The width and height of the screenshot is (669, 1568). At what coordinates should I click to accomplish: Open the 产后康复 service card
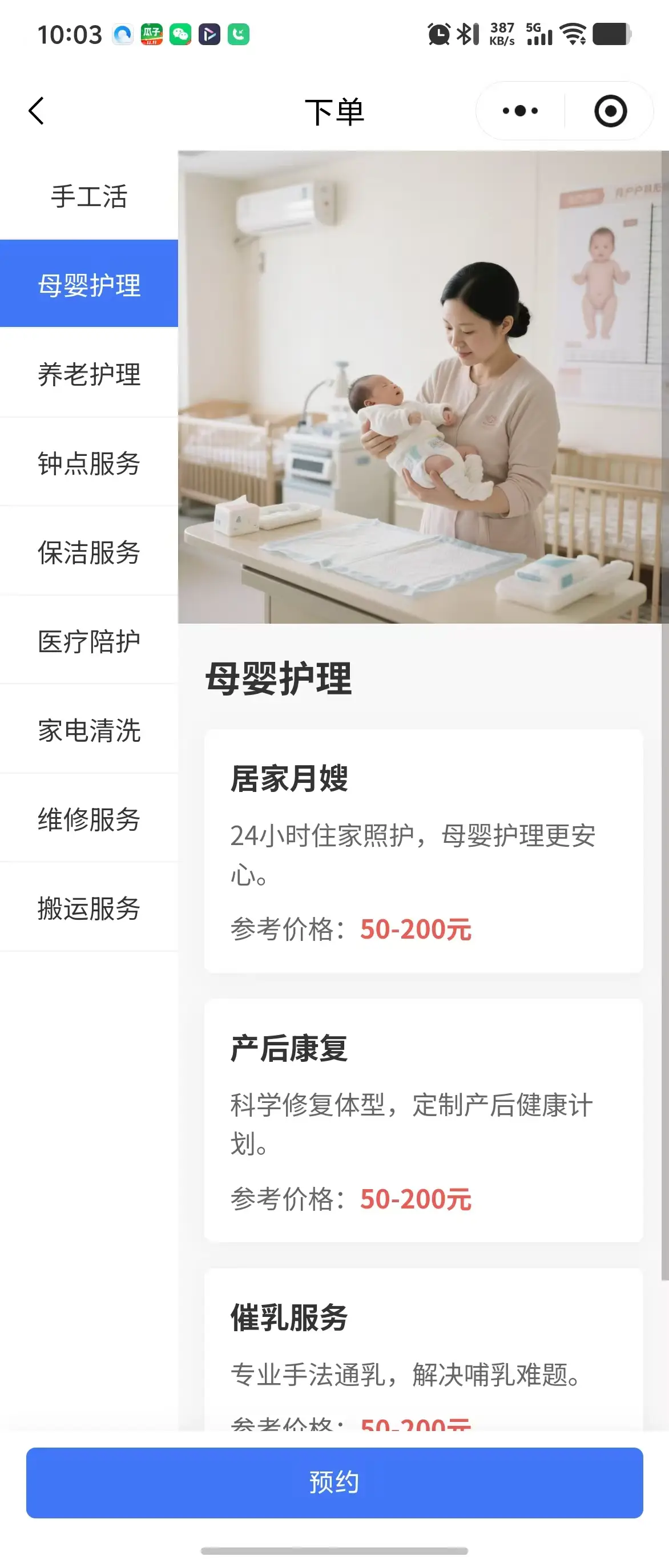point(423,1120)
